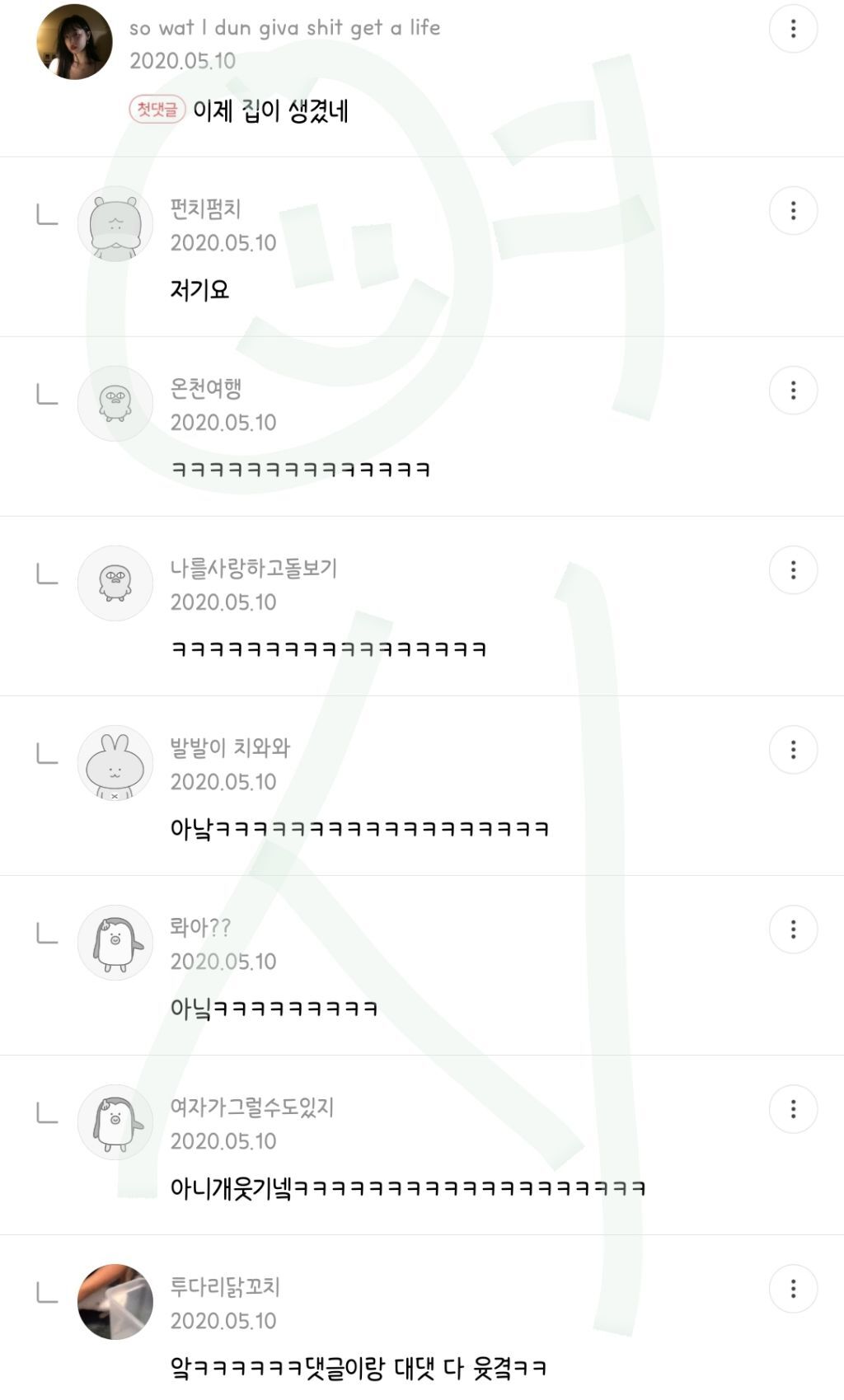The width and height of the screenshot is (844, 1400).
Task: Open more options for 온천여행's reply
Action: click(793, 391)
